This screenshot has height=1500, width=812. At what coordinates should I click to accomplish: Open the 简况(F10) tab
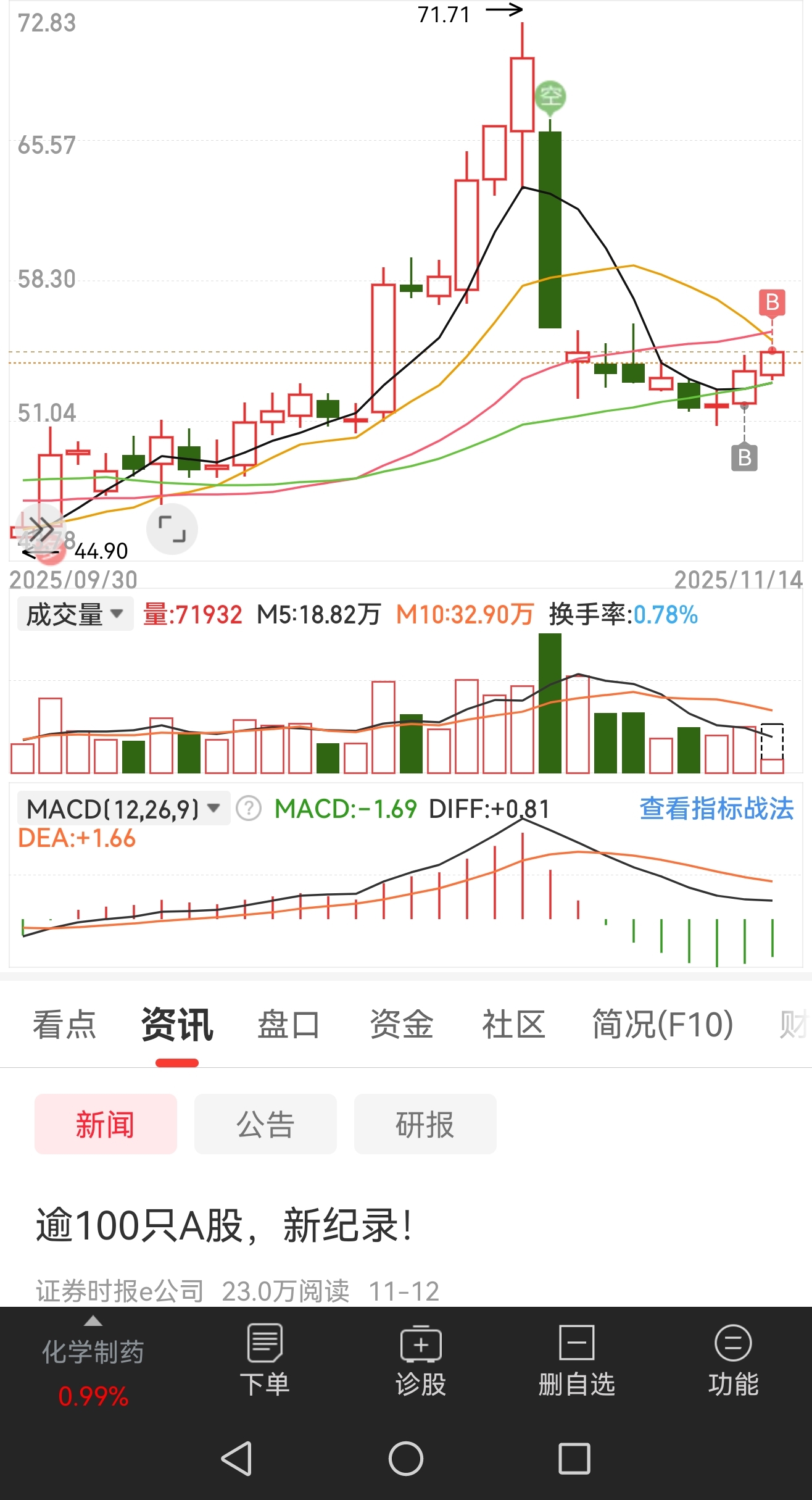pos(663,1025)
